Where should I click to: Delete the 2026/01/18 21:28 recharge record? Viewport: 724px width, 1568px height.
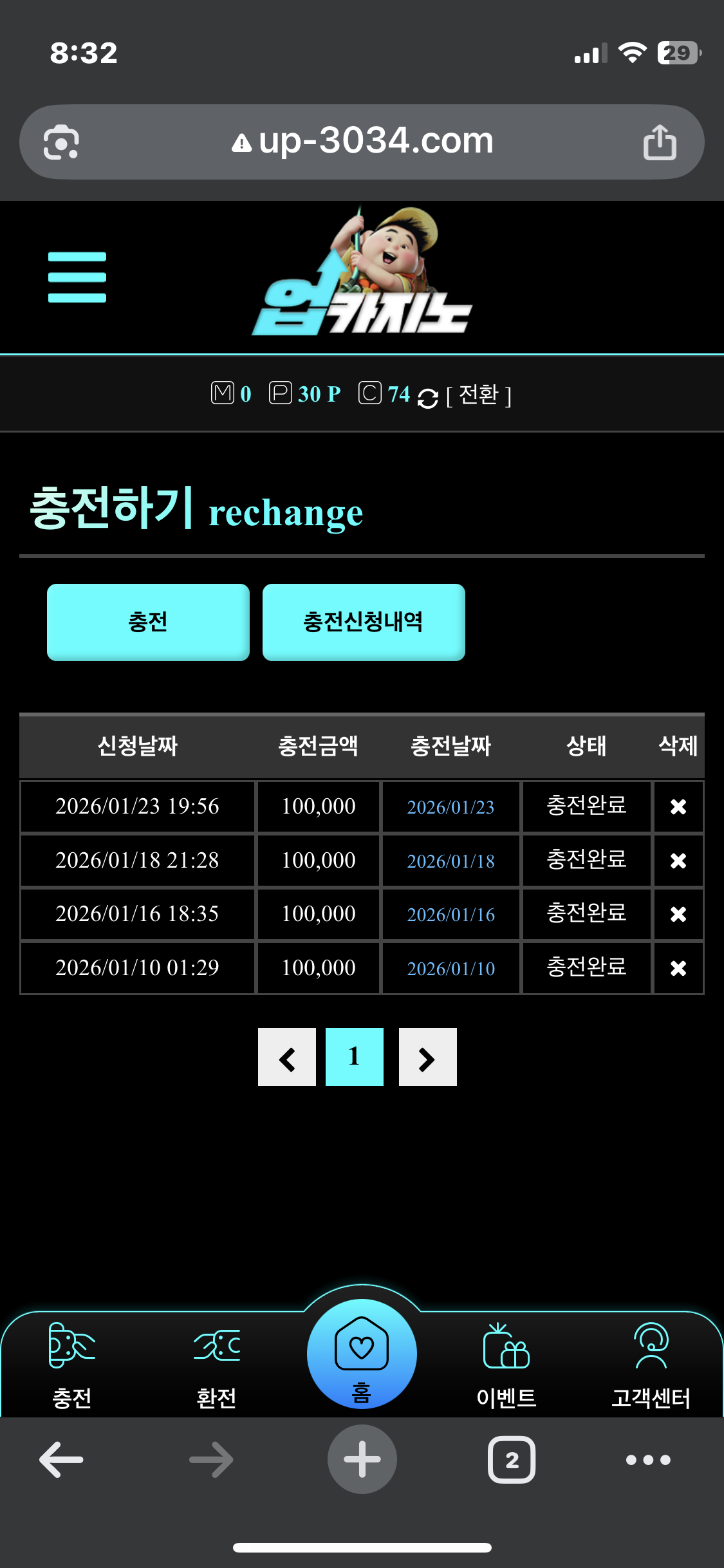[678, 861]
